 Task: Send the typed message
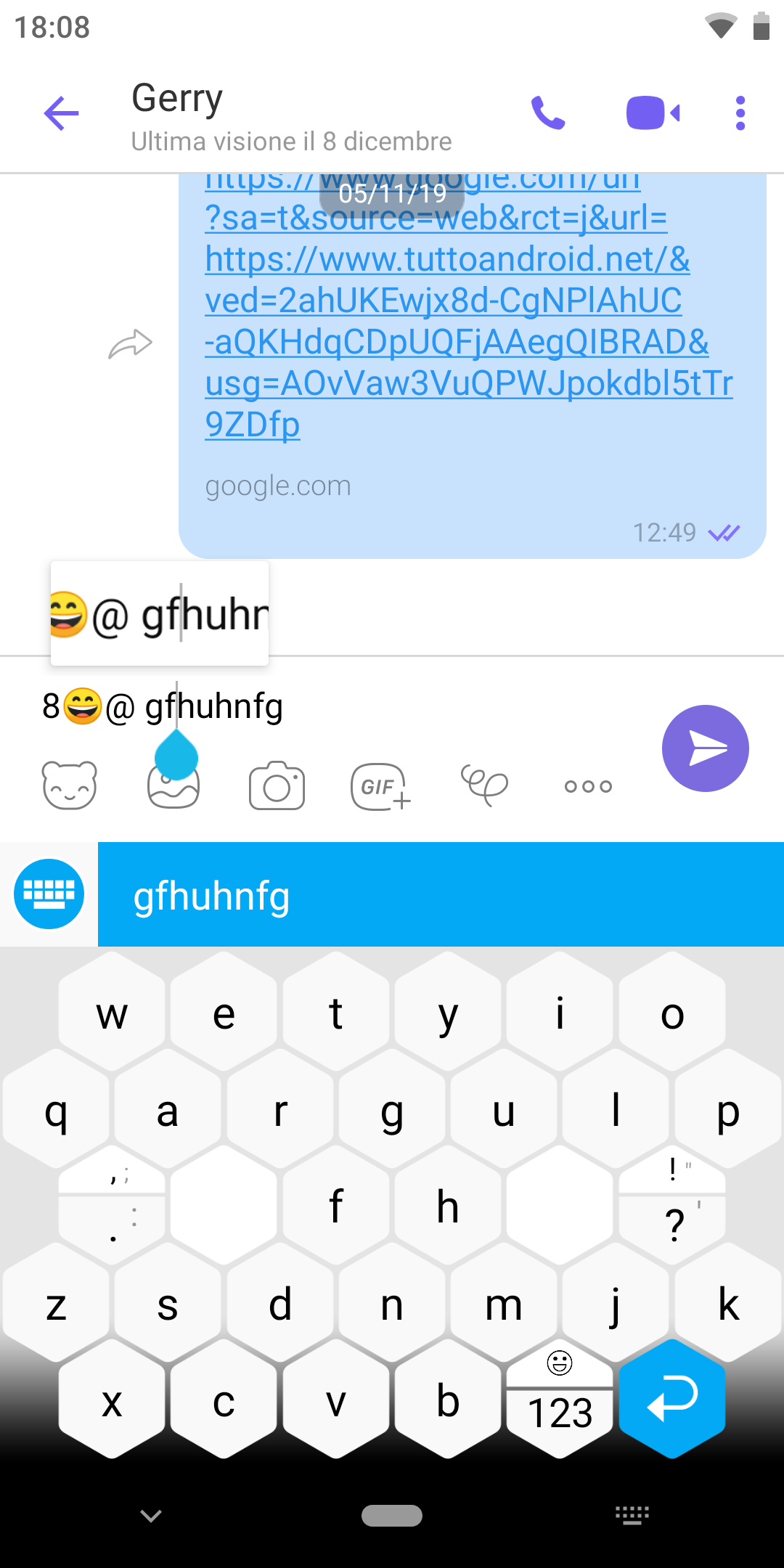click(x=705, y=748)
